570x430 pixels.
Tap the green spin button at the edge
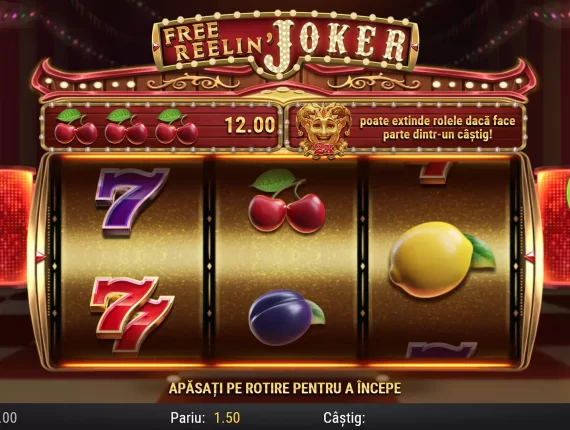click(x=568, y=193)
